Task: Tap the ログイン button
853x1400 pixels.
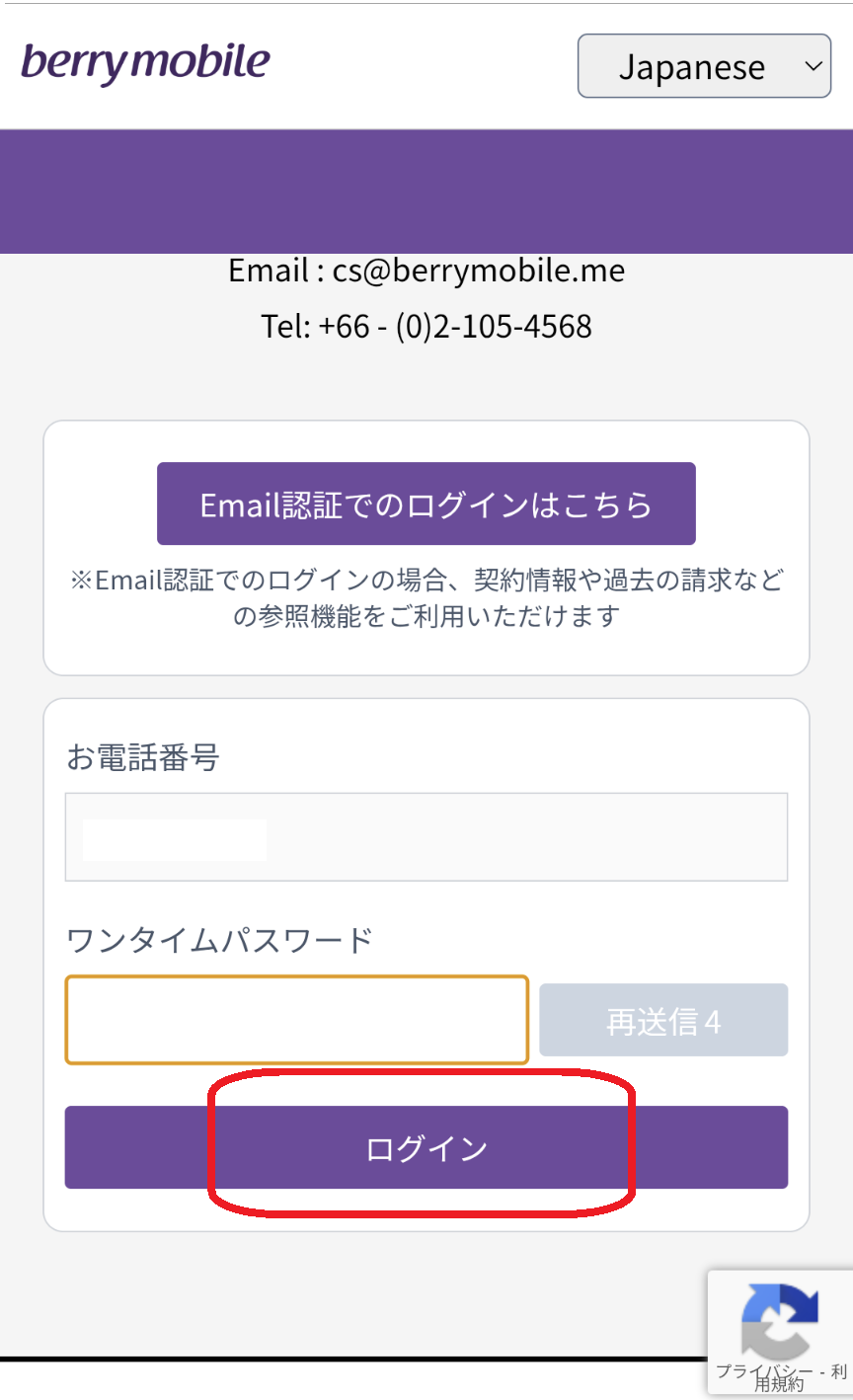Action: (x=426, y=1147)
